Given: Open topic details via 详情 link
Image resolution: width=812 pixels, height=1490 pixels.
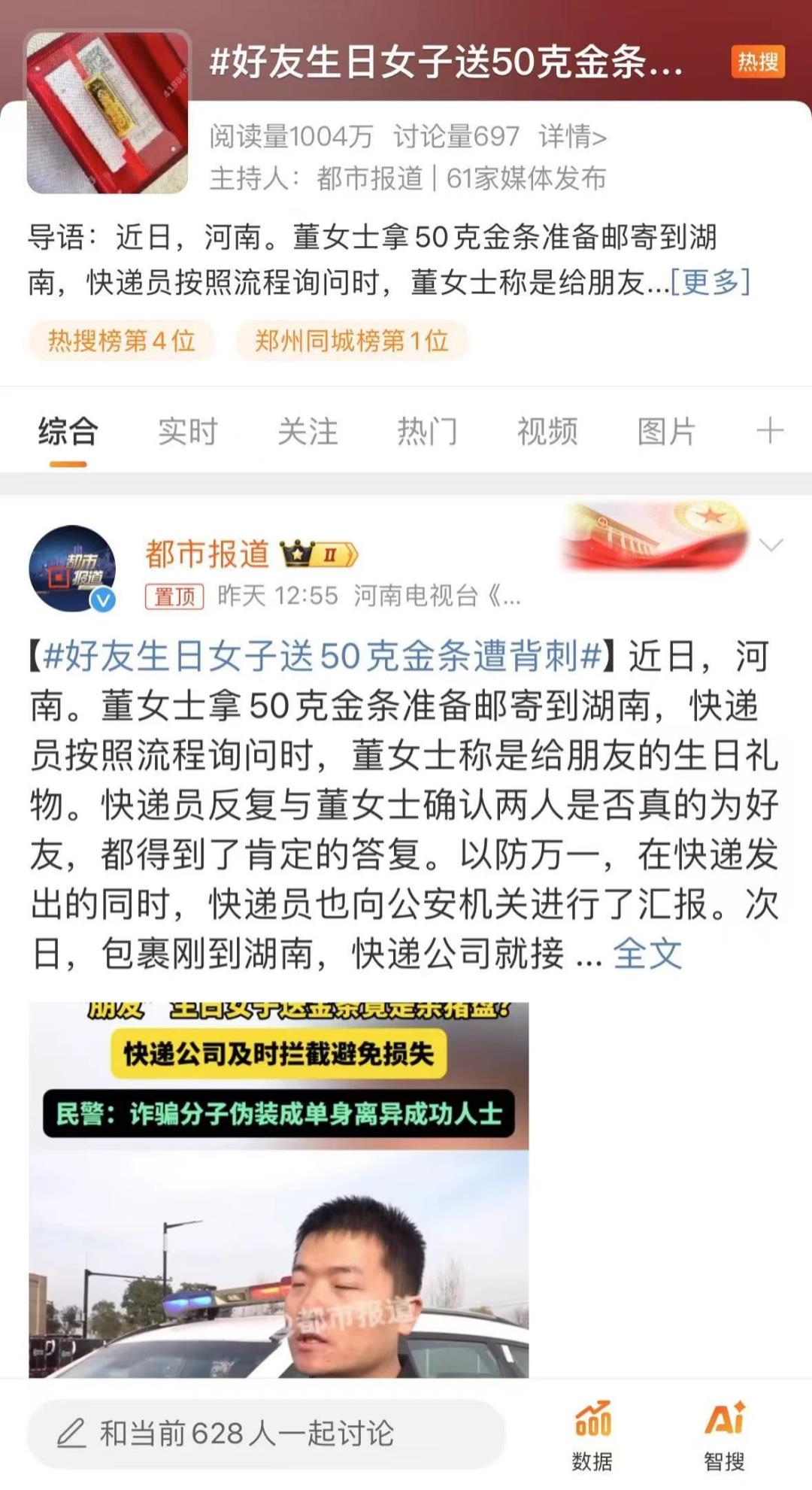Looking at the screenshot, I should tap(572, 137).
